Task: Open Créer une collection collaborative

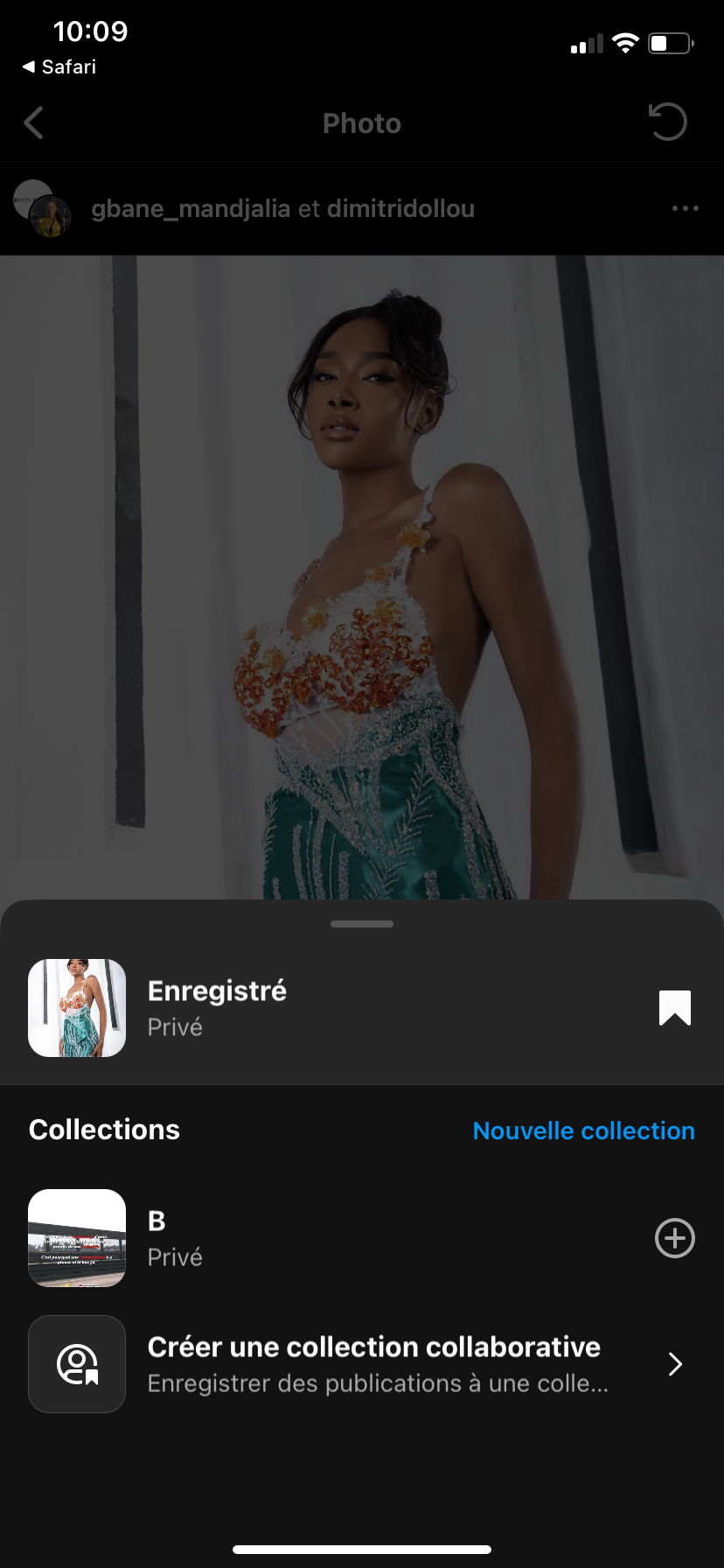Action: [374, 1363]
